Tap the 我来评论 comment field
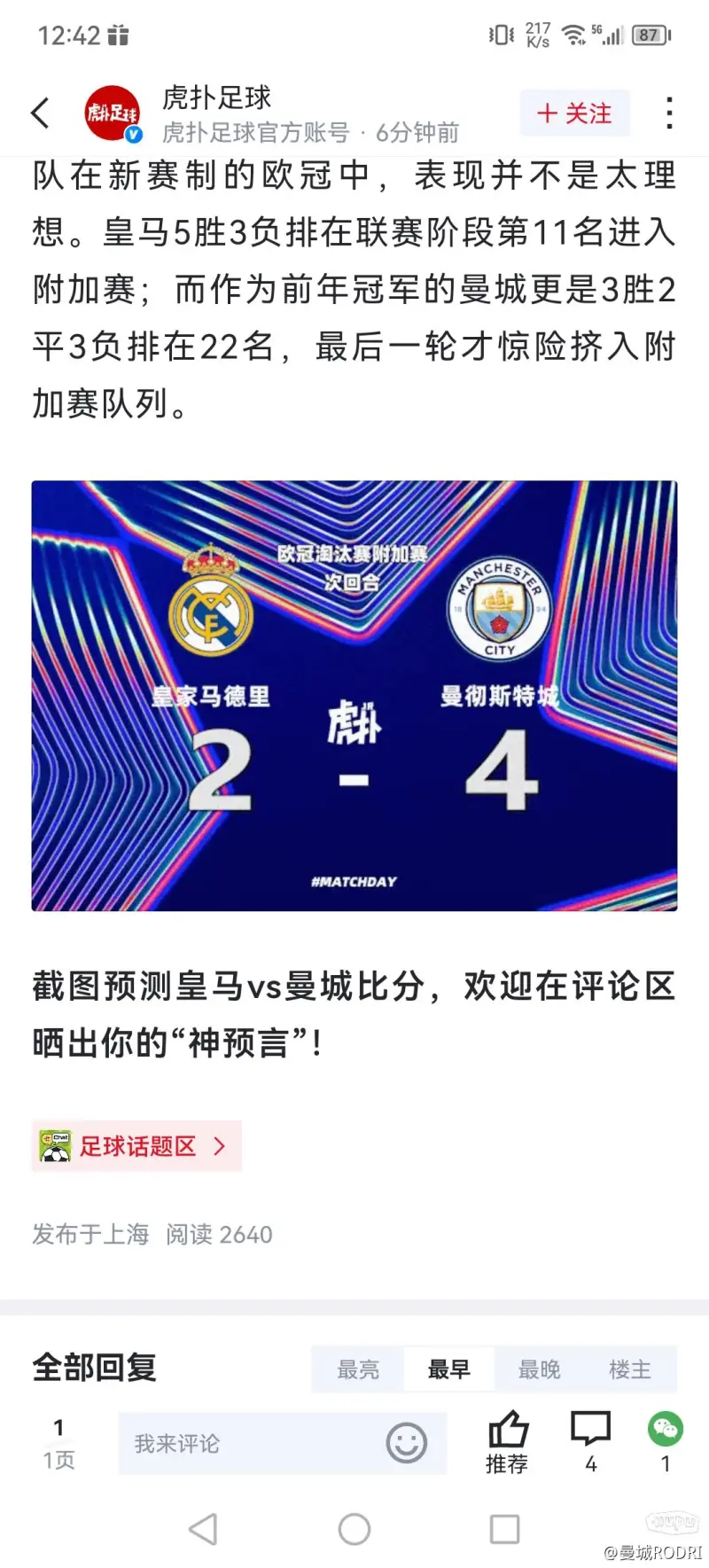The height and width of the screenshot is (1568, 709). coord(248,1443)
